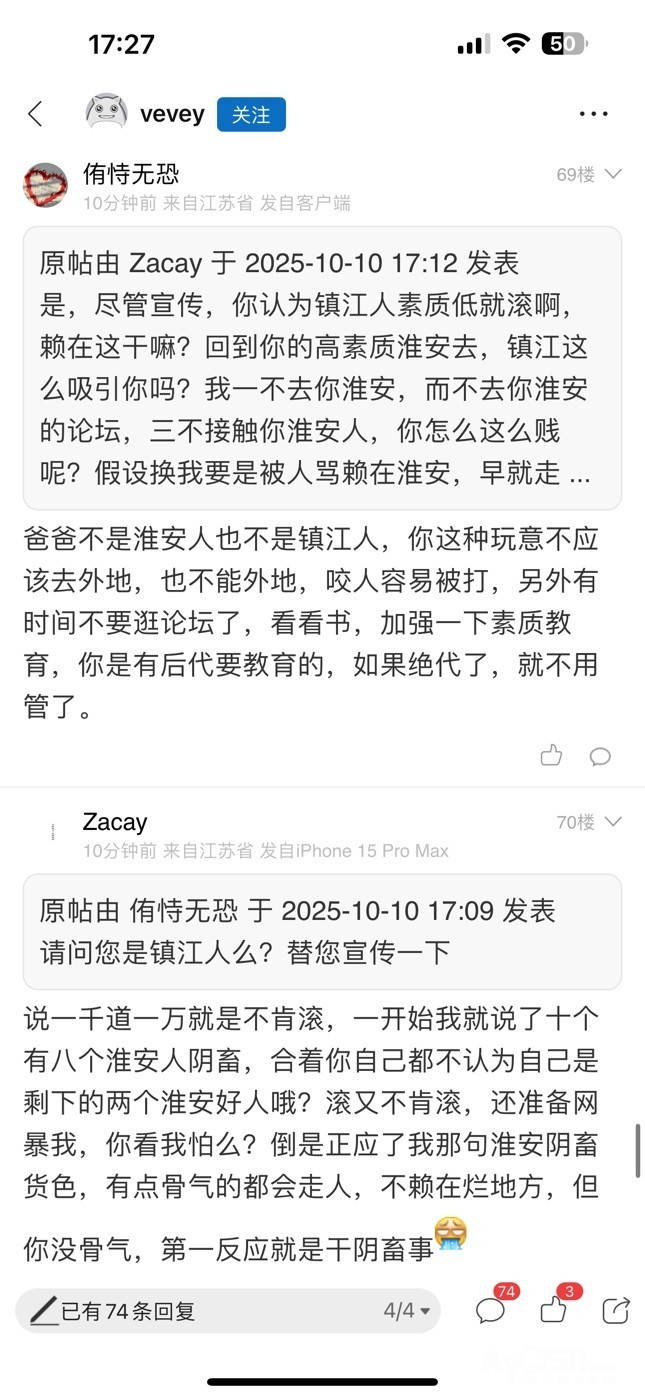Viewport: 645px width, 1398px height.
Task: Like 侑恃无恐's reply on floor 69
Action: (551, 756)
